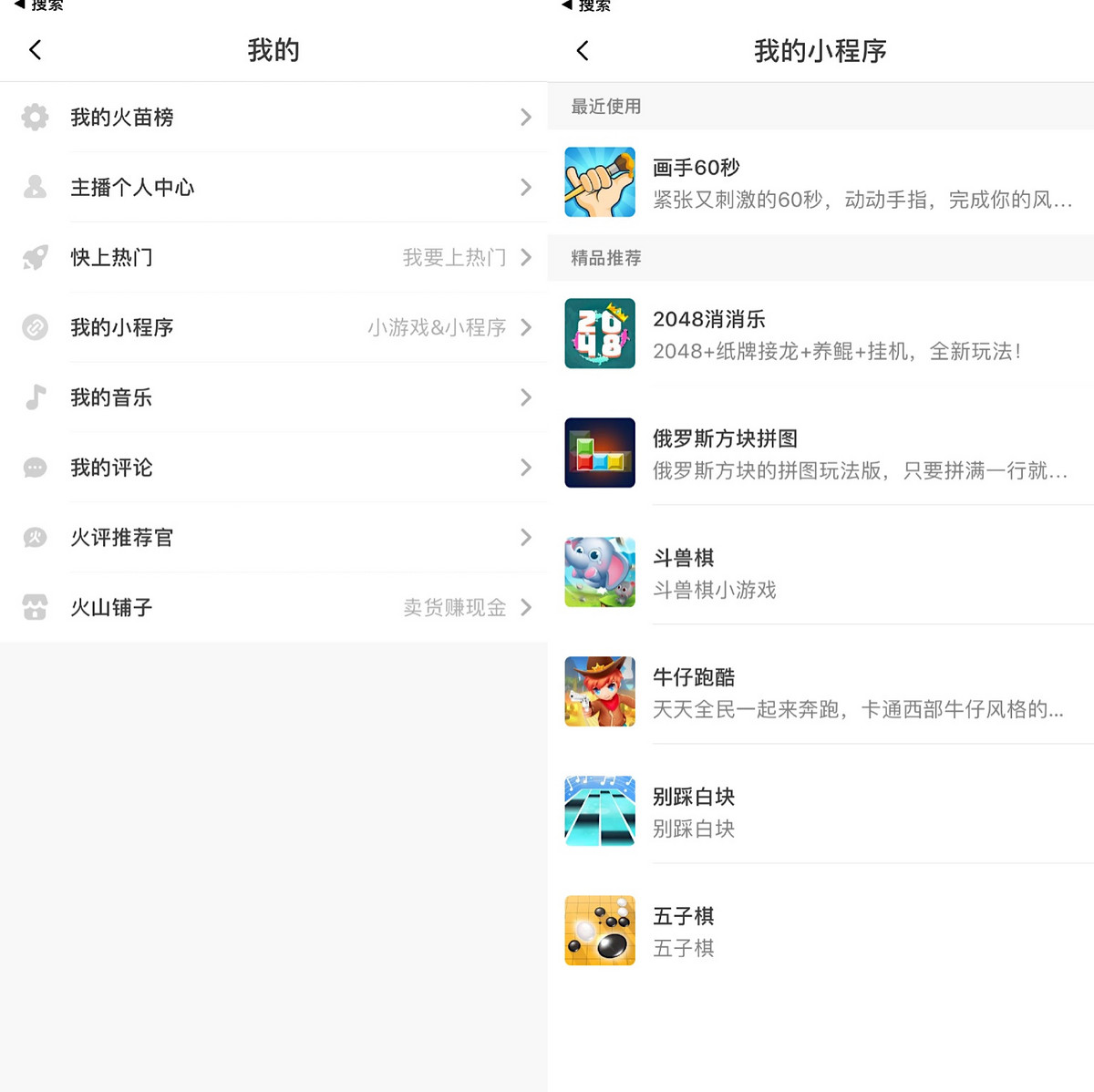The height and width of the screenshot is (1092, 1094).
Task: Open 别踩白块
Action: click(x=820, y=812)
